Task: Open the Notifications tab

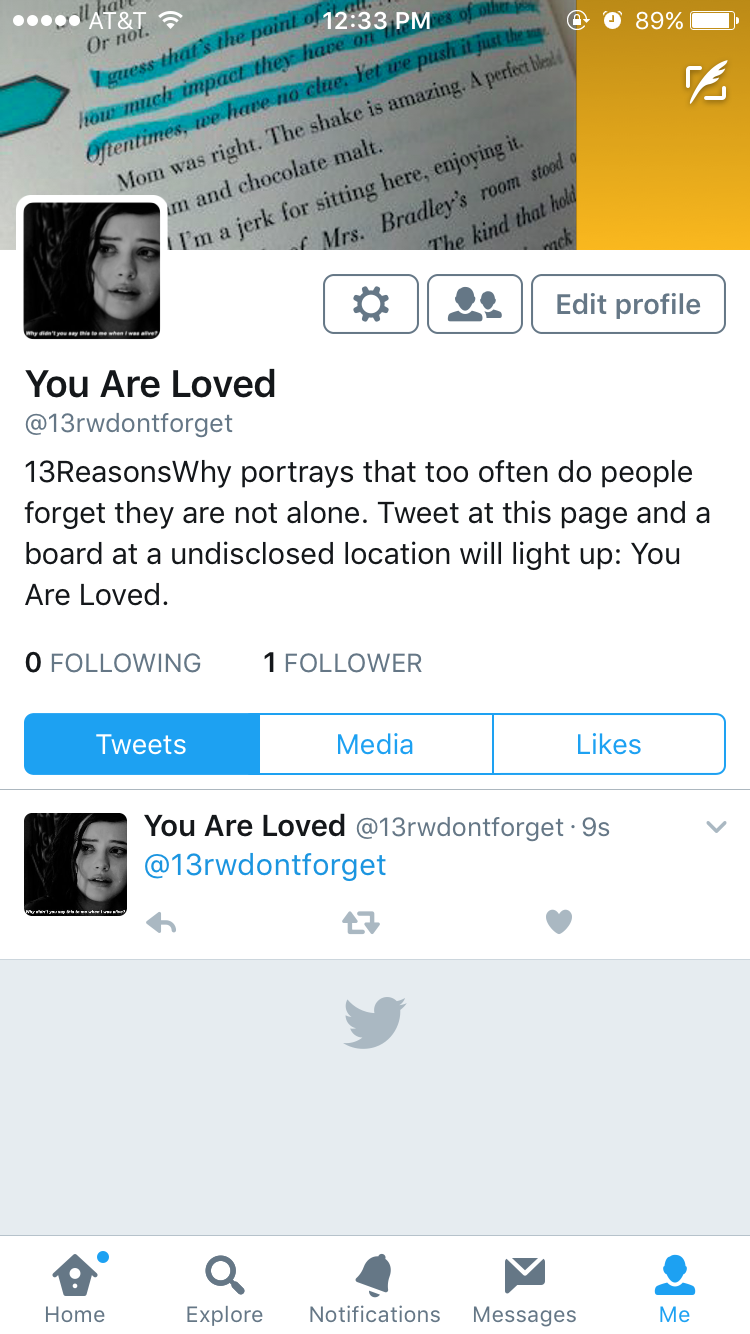Action: 375,1288
